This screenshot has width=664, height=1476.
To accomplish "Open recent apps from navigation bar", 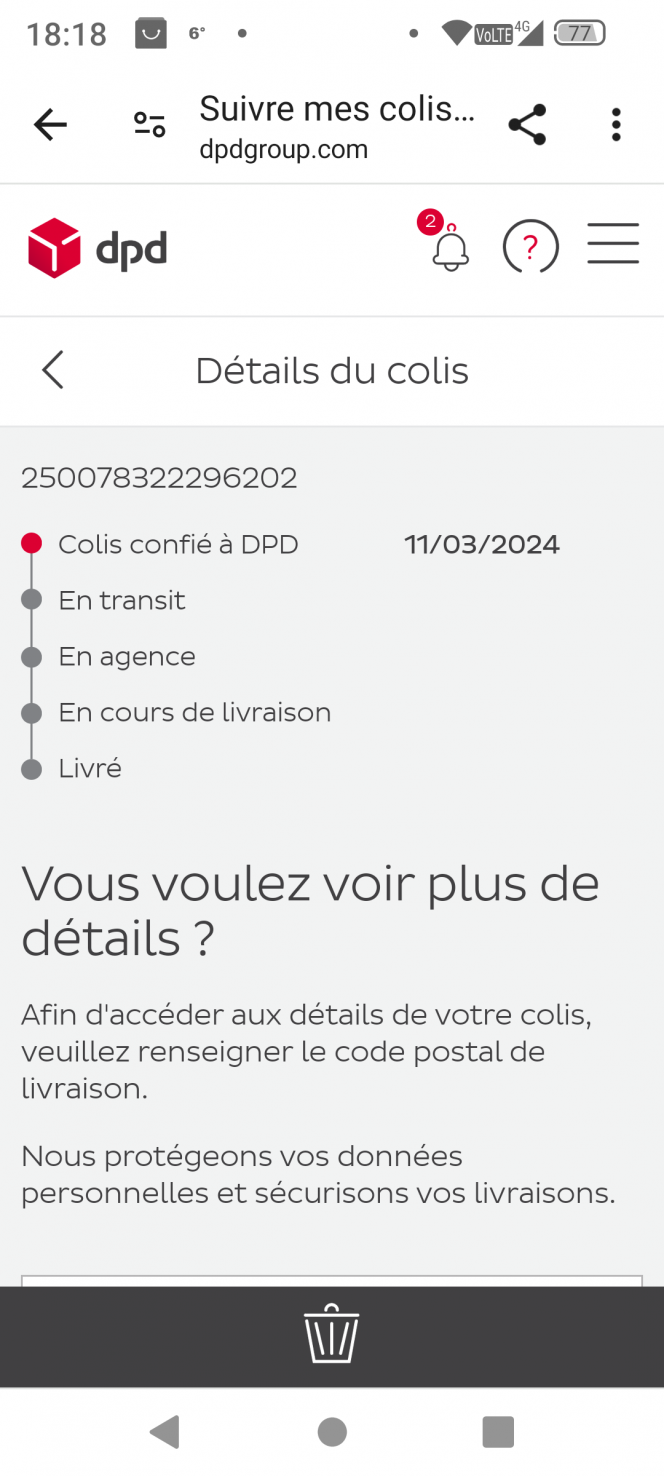I will (x=498, y=1432).
